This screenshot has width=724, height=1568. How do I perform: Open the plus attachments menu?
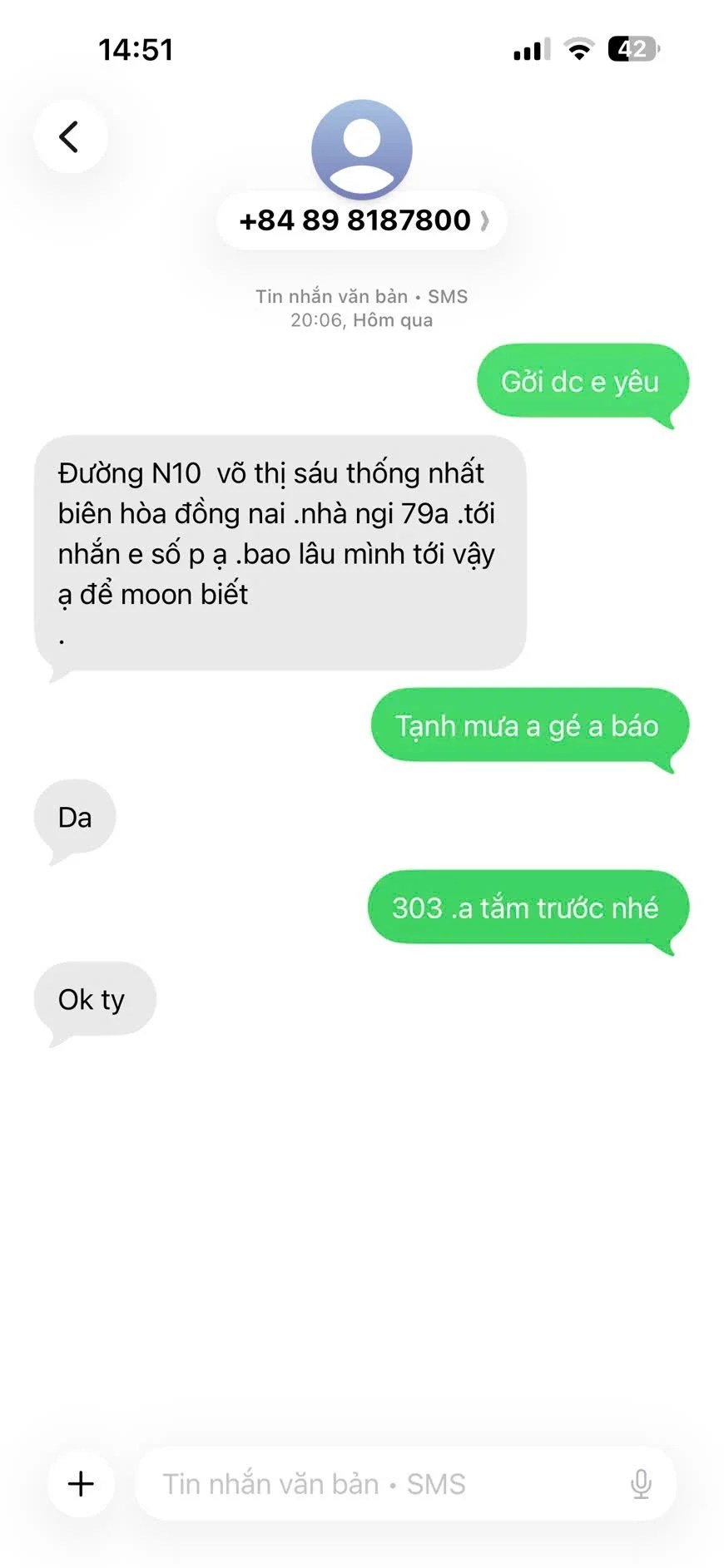[82, 1483]
